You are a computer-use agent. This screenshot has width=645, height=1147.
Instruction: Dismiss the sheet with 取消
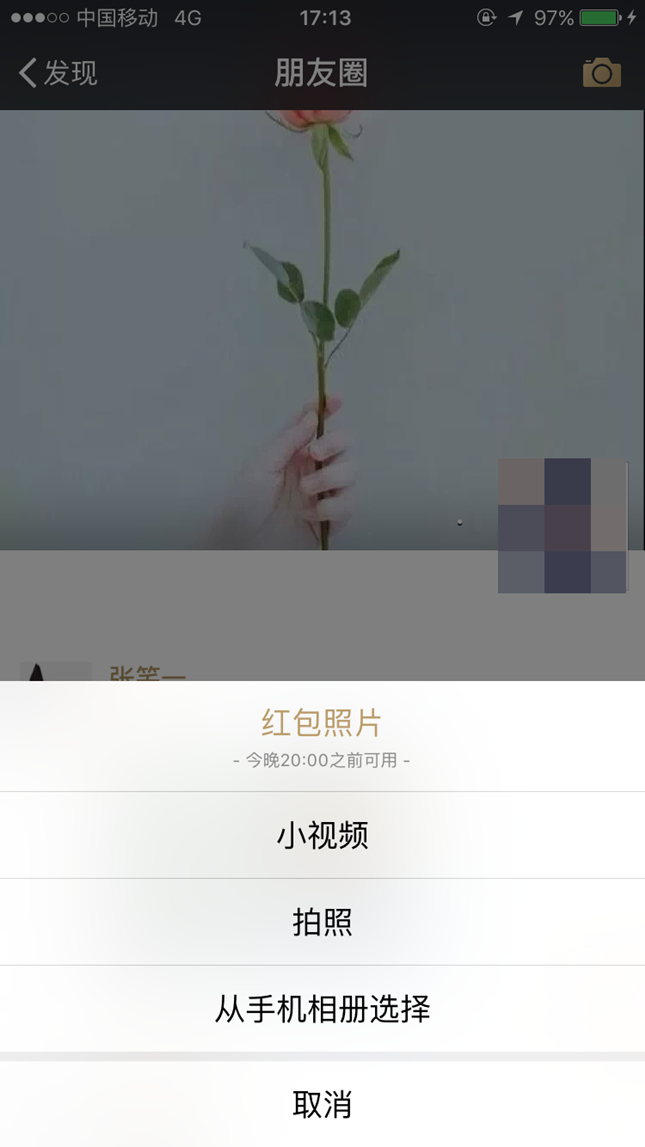322,1104
